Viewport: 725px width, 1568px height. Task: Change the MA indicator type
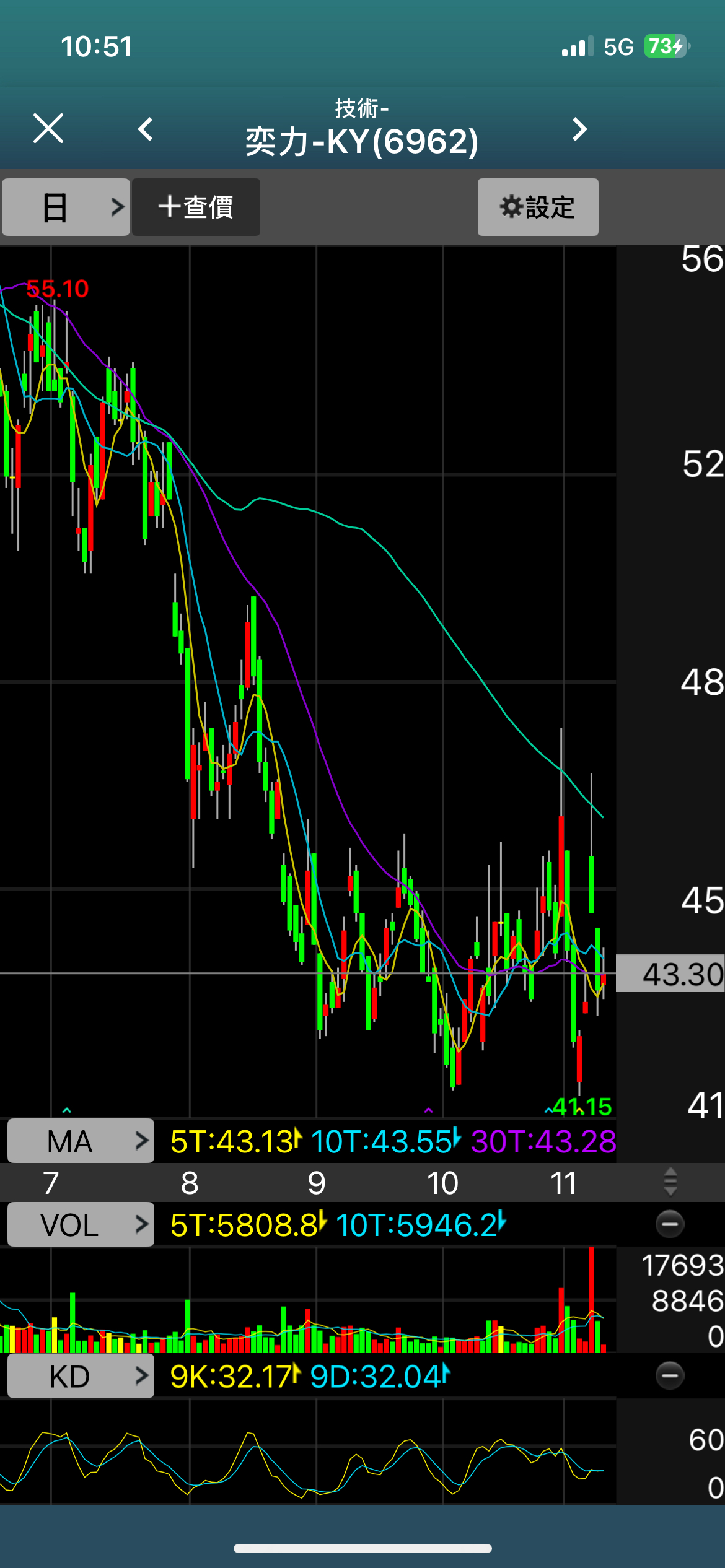pos(81,1140)
